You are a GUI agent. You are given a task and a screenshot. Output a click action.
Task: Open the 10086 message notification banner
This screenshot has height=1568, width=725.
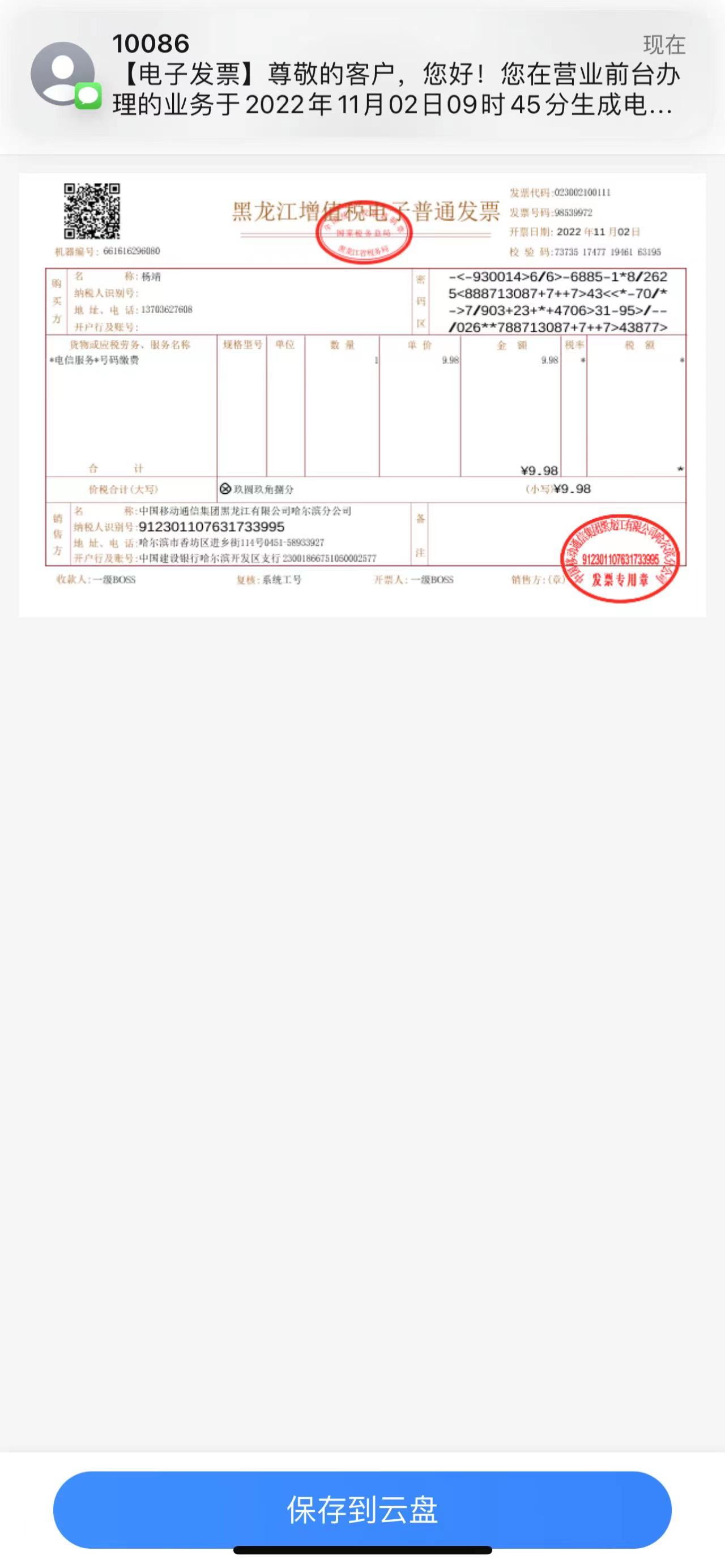point(362,74)
